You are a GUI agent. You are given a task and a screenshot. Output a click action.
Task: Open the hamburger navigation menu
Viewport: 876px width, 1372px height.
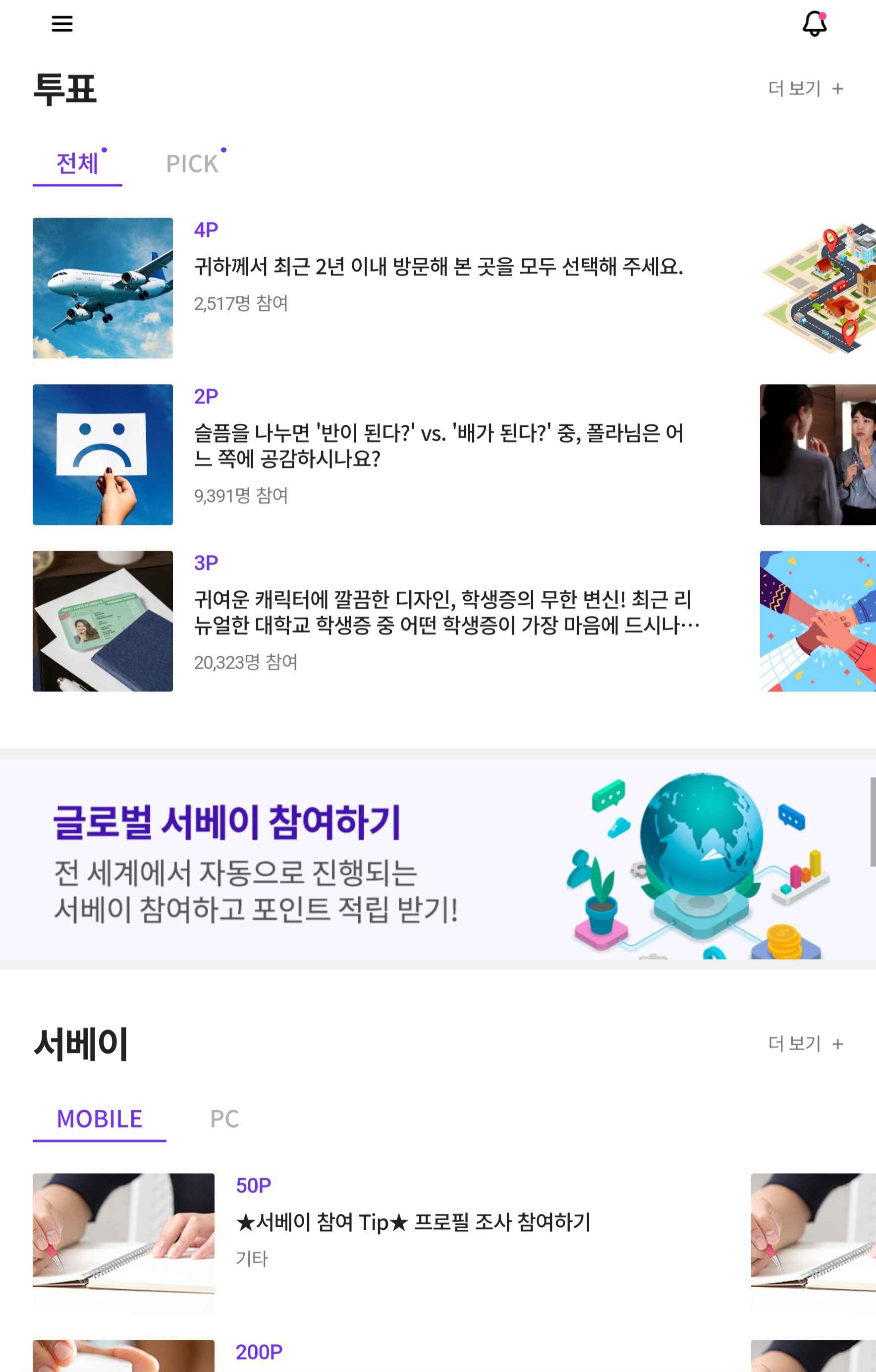[62, 24]
